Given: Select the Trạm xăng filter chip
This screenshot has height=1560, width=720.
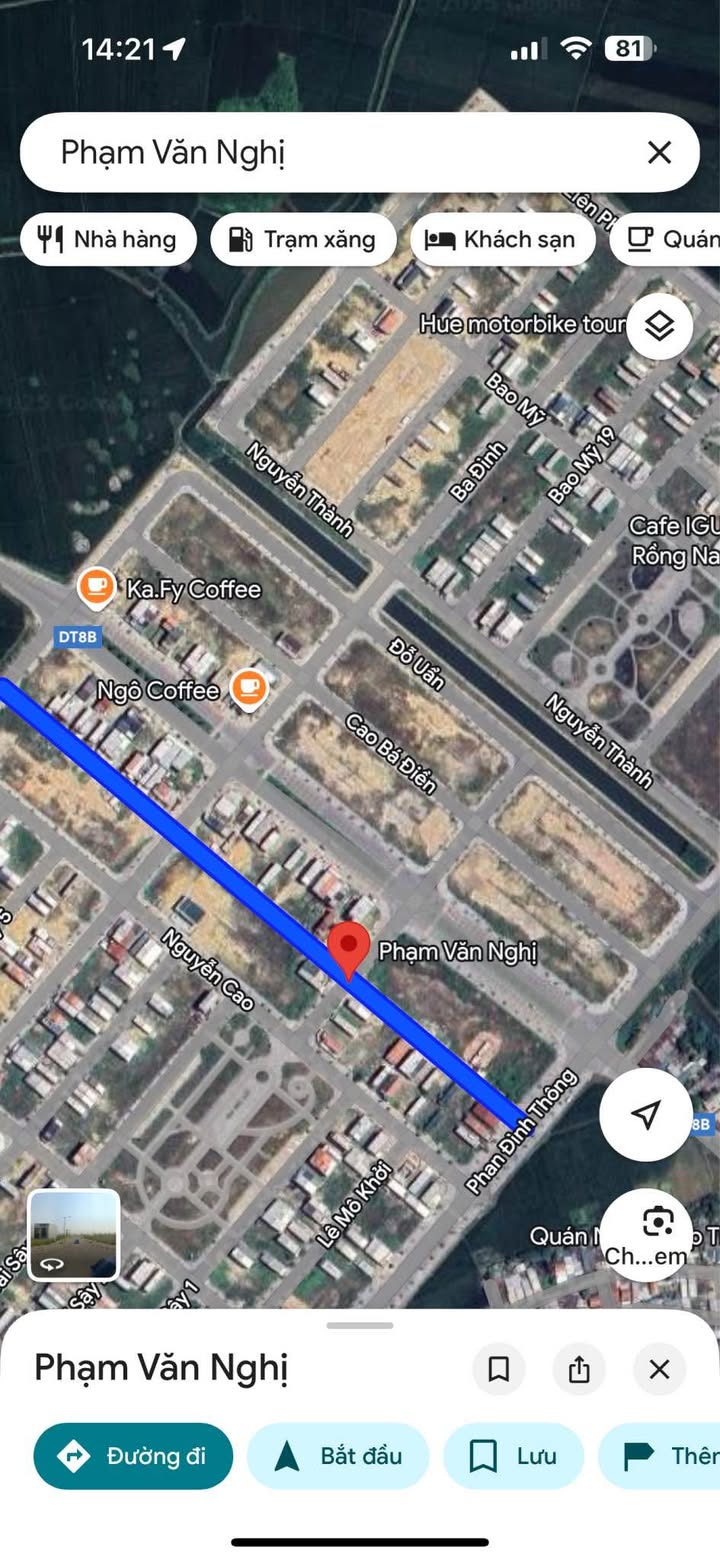Looking at the screenshot, I should (303, 239).
